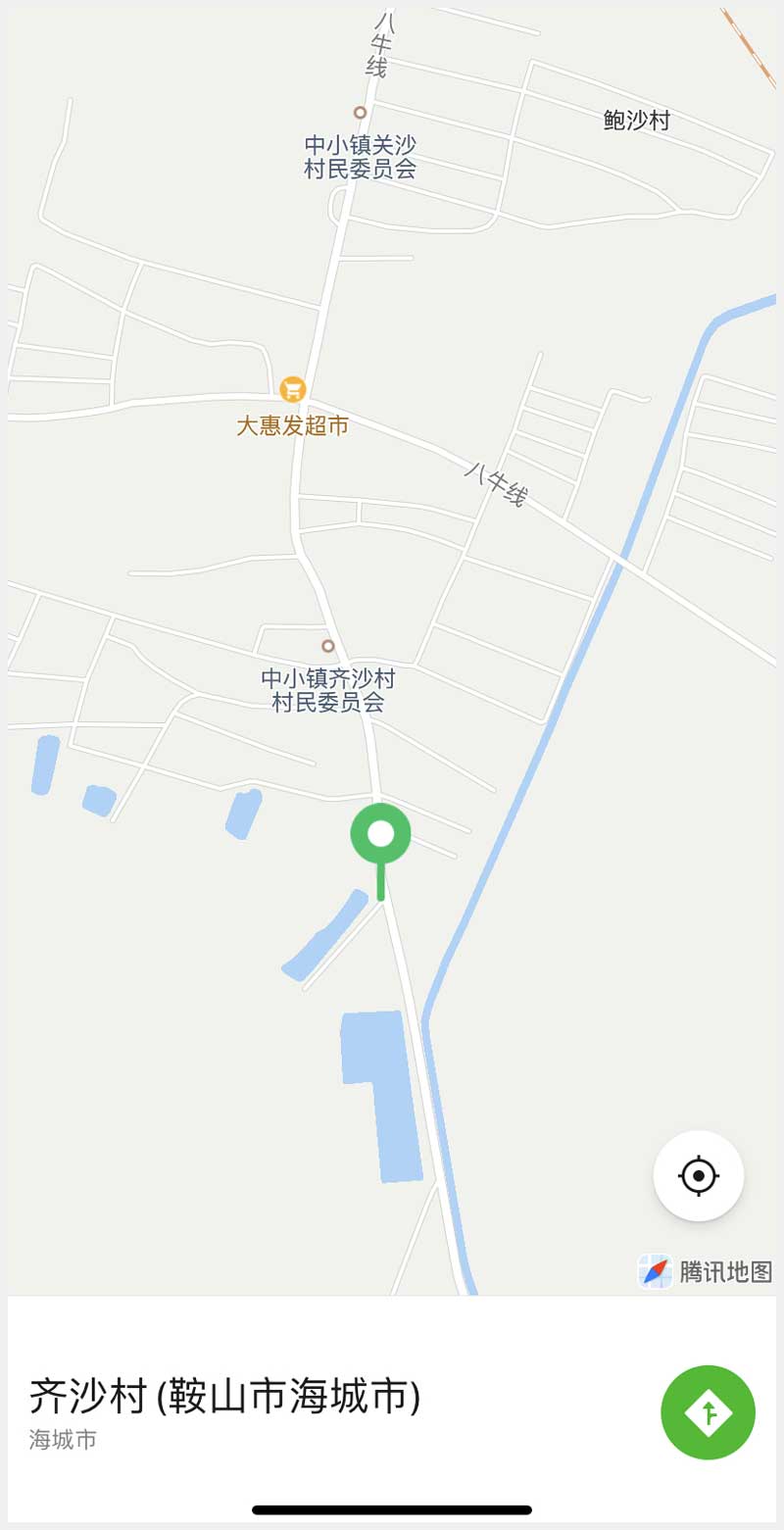
Task: Start navigation to 齐沙村
Action: pos(708,1411)
